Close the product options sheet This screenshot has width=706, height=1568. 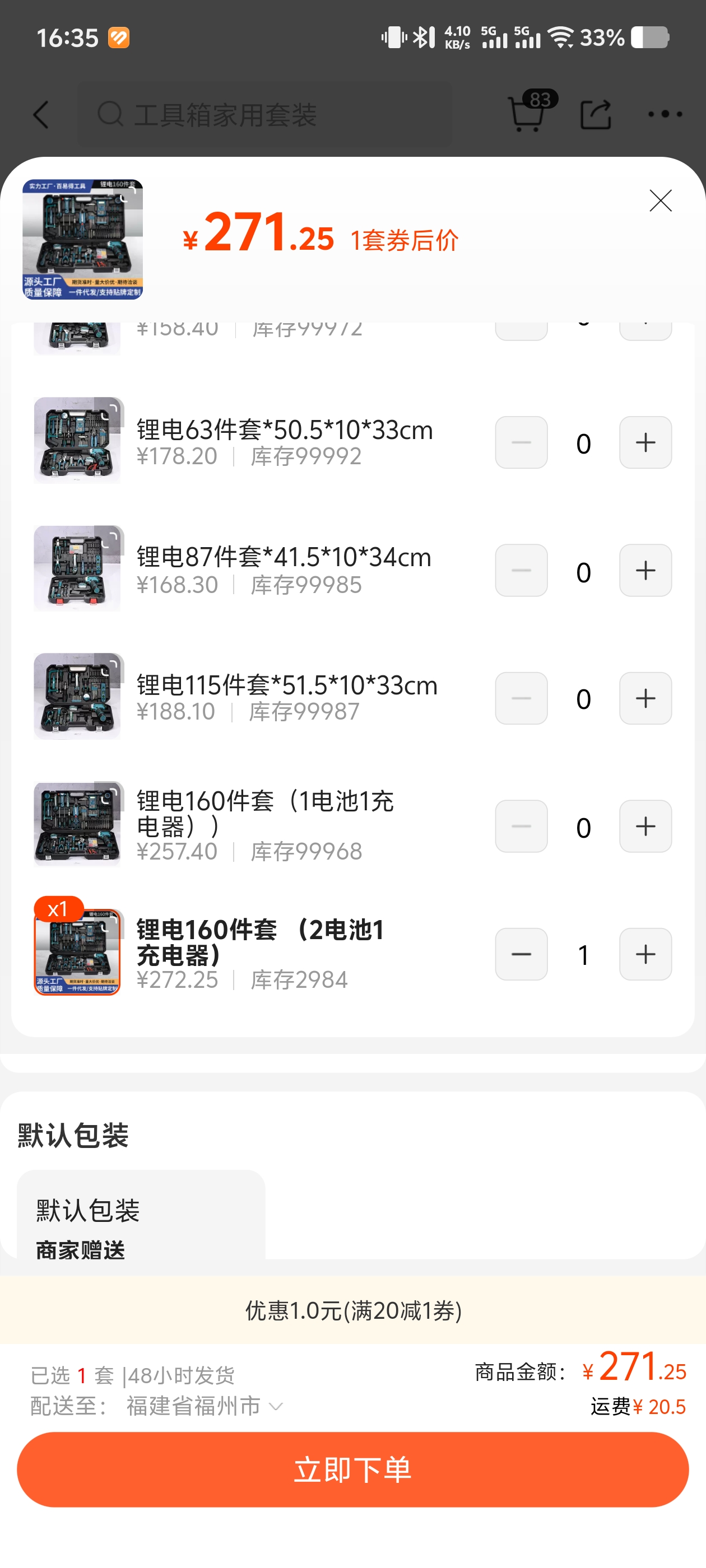(660, 200)
